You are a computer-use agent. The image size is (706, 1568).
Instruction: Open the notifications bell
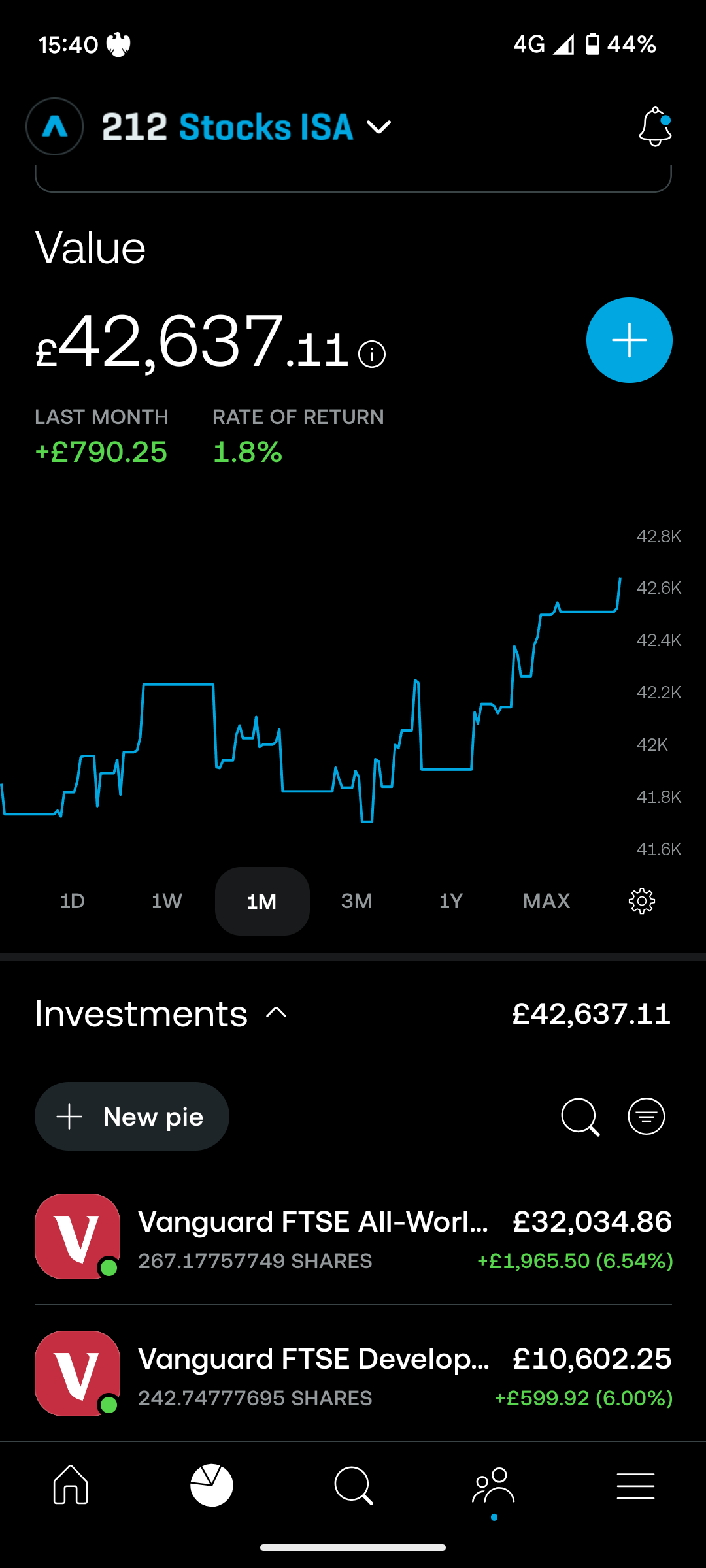pos(655,127)
